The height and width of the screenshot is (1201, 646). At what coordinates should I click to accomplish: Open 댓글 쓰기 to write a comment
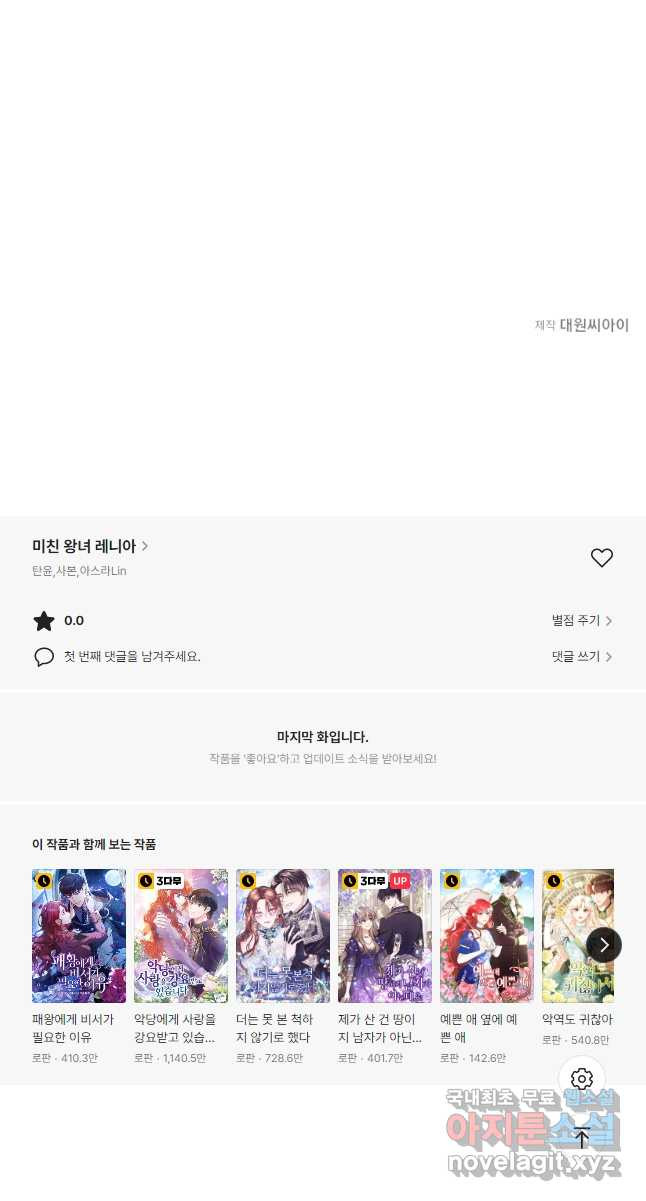coord(582,657)
